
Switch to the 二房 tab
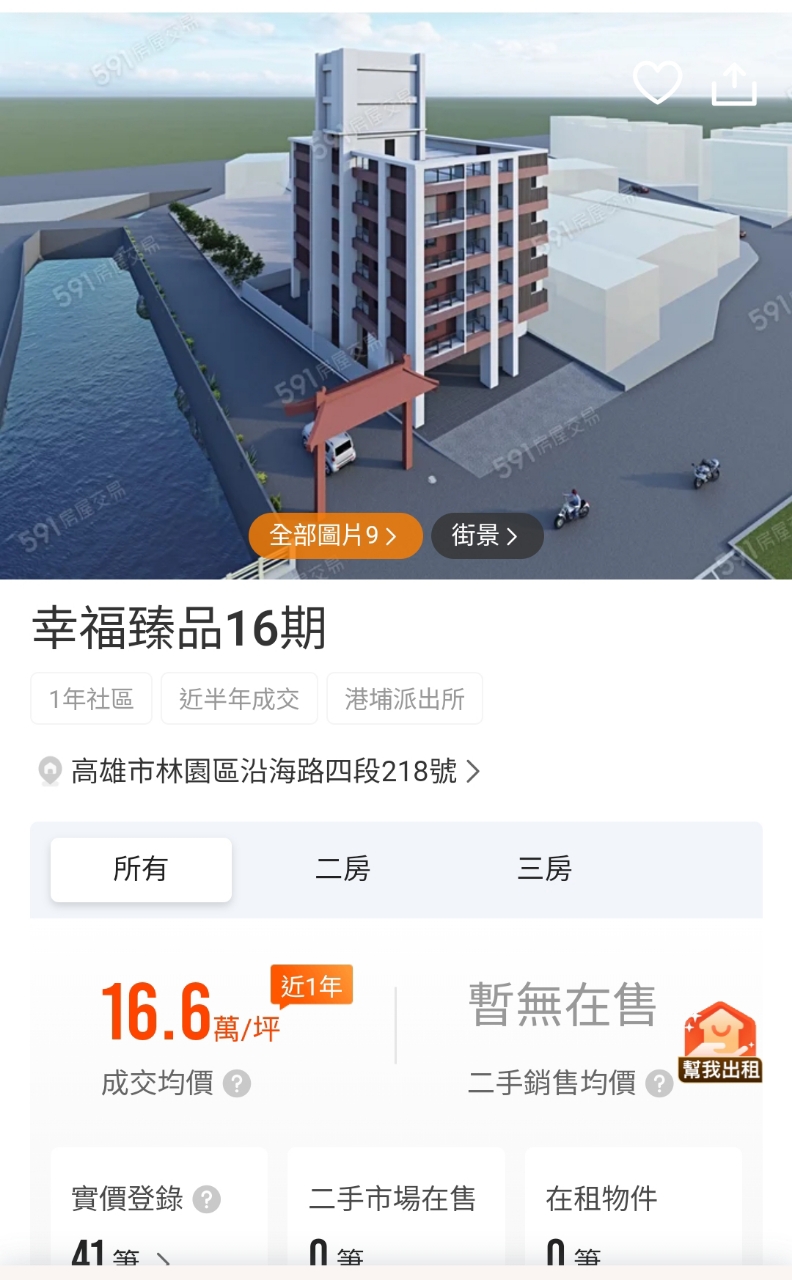point(342,869)
